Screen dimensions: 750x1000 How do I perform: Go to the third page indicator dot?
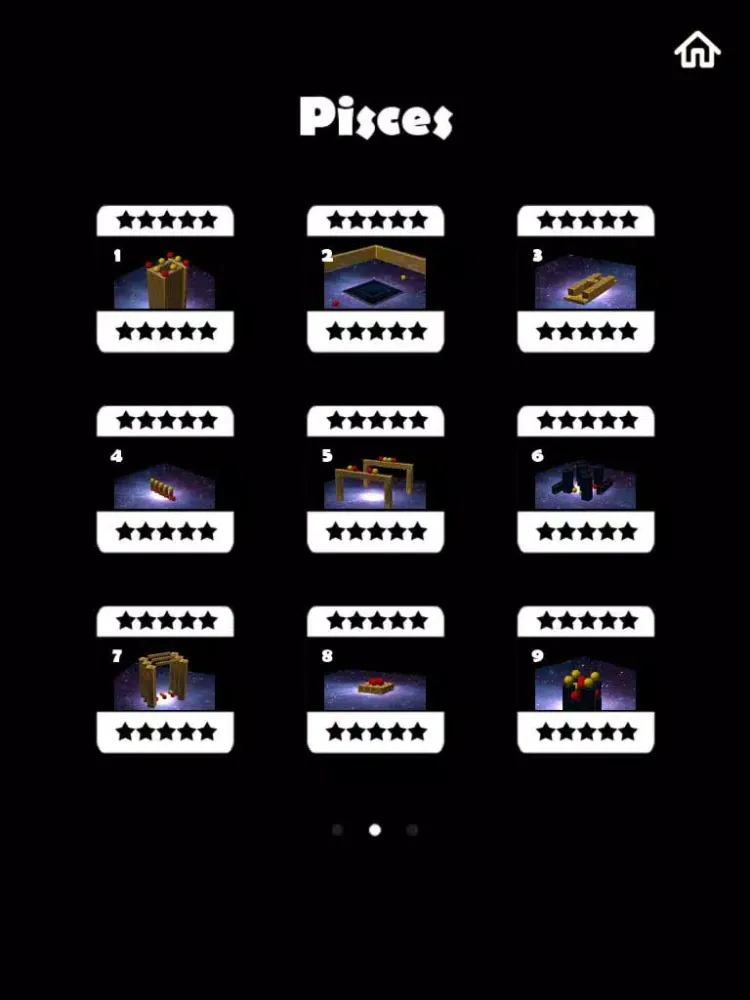point(412,830)
